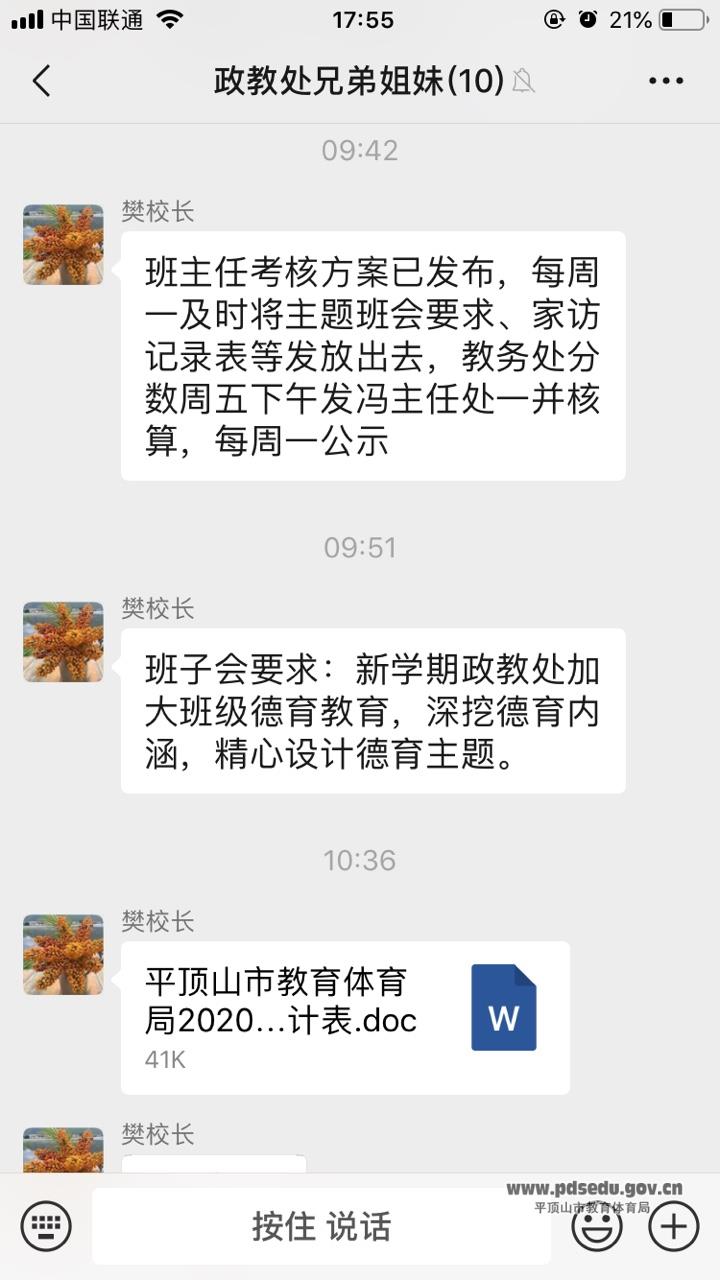This screenshot has height=1280, width=720.
Task: Open the emoji sticker panel
Action: (597, 1226)
